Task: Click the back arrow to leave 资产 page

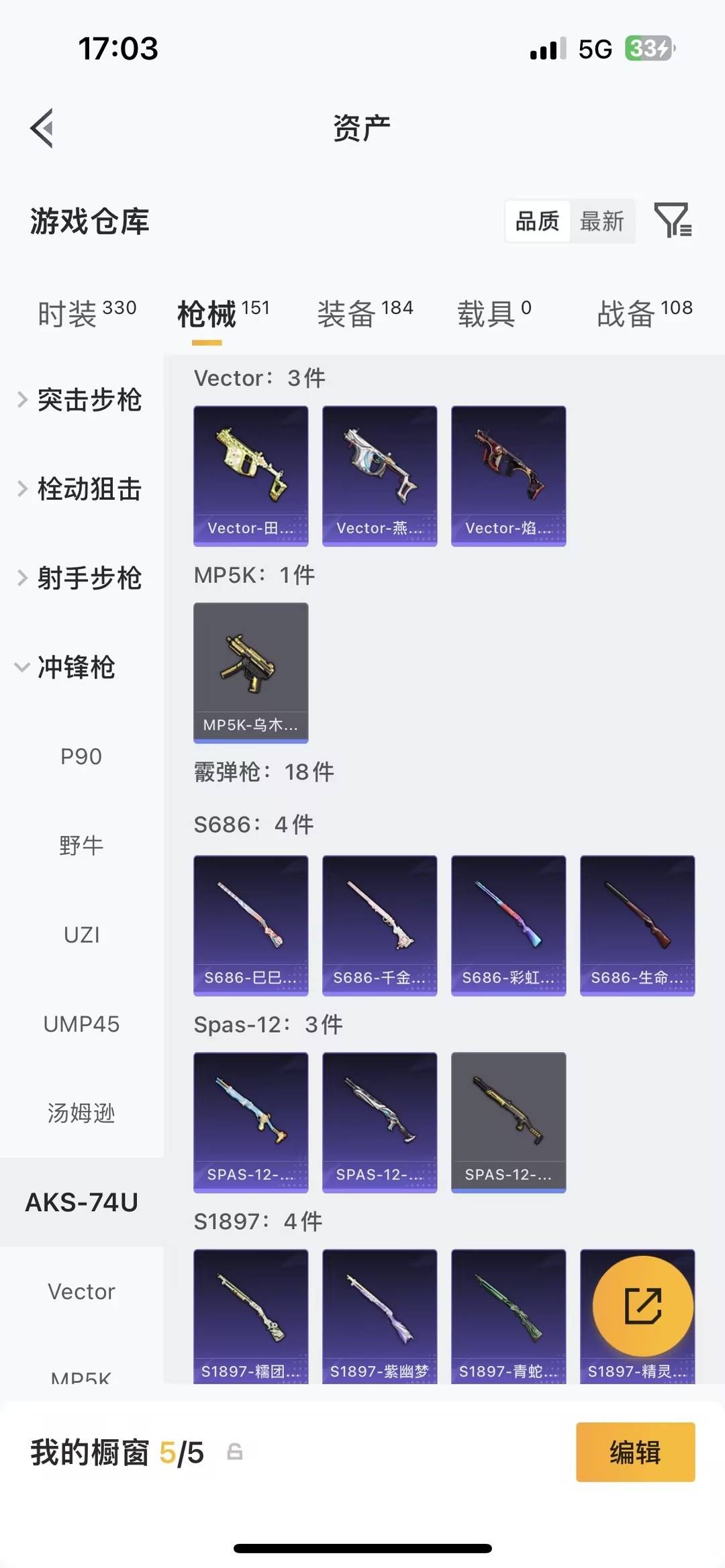Action: [x=42, y=129]
